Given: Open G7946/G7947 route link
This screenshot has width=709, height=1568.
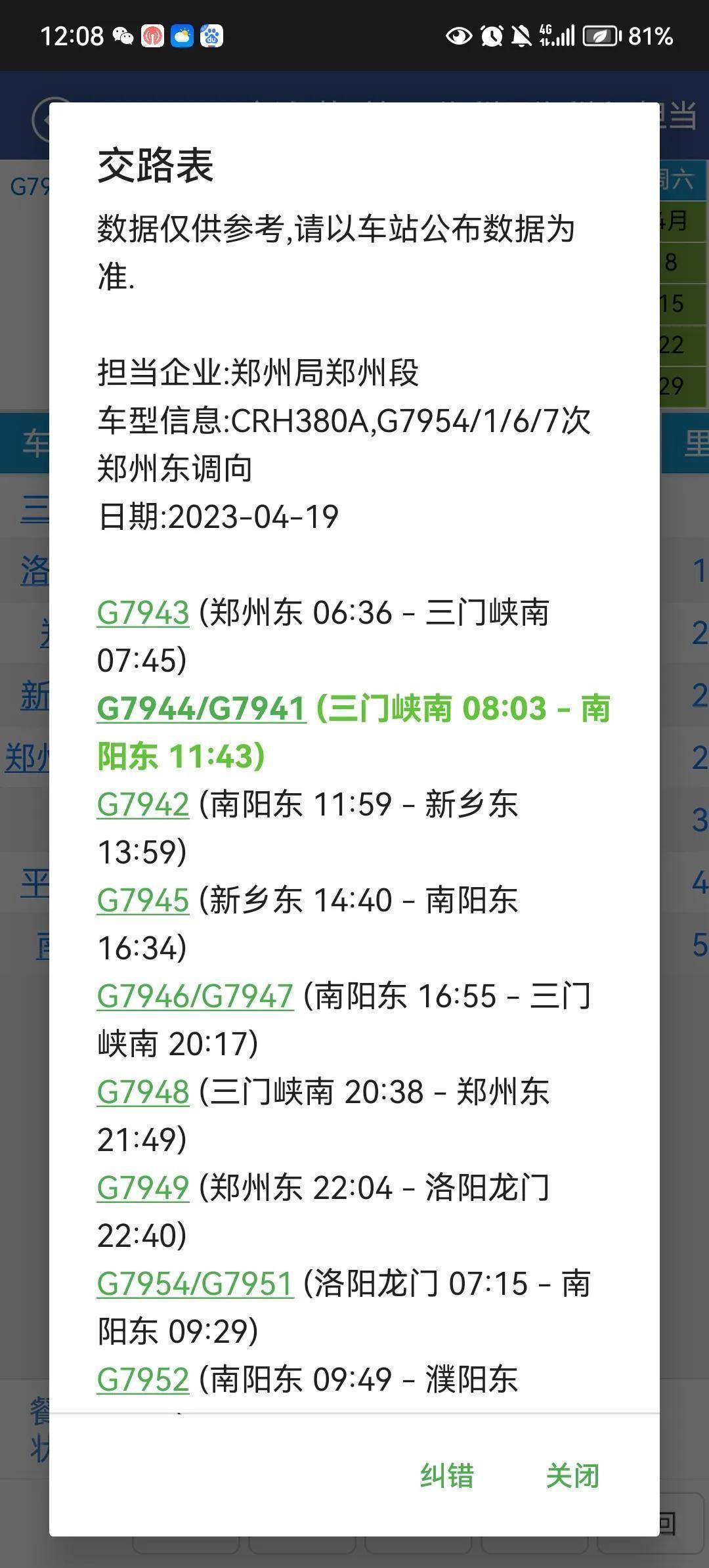Looking at the screenshot, I should click(195, 996).
